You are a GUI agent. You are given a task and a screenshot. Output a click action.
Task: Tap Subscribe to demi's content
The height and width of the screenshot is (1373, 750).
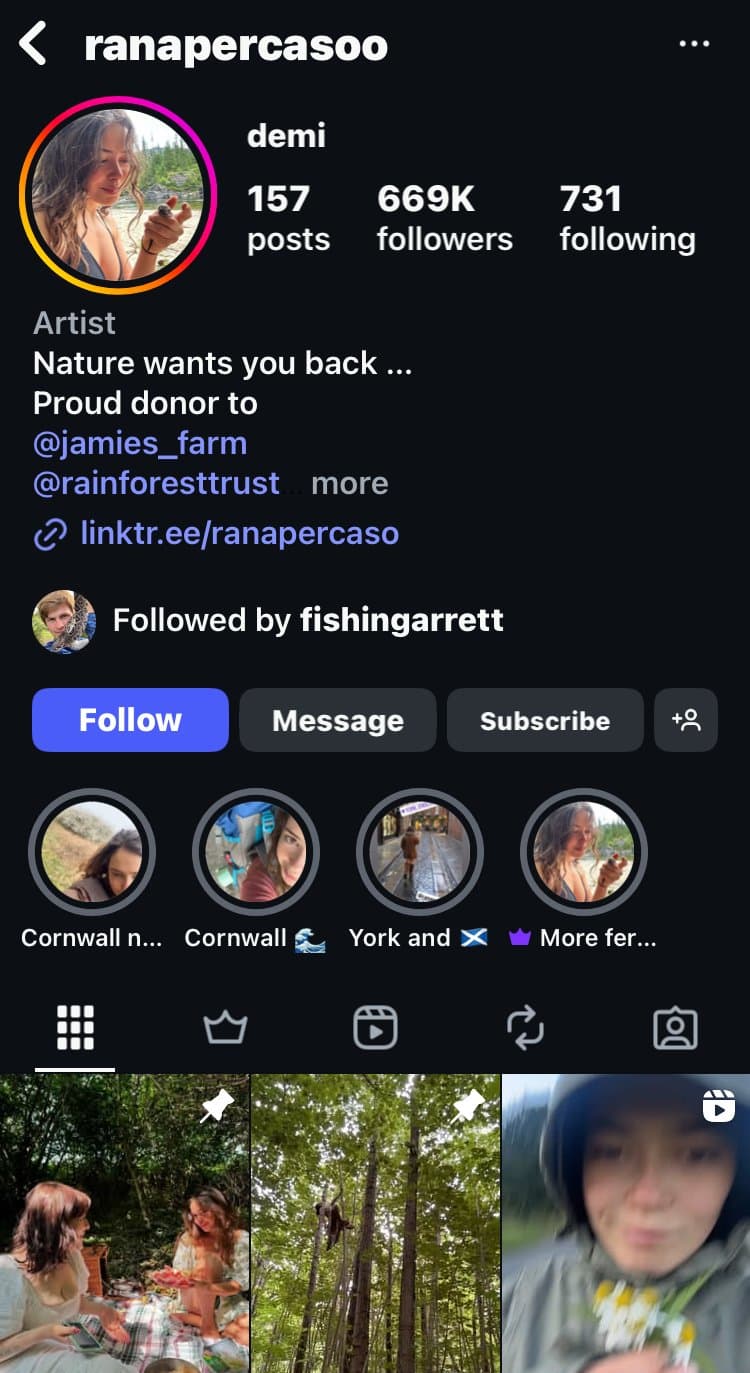point(545,719)
